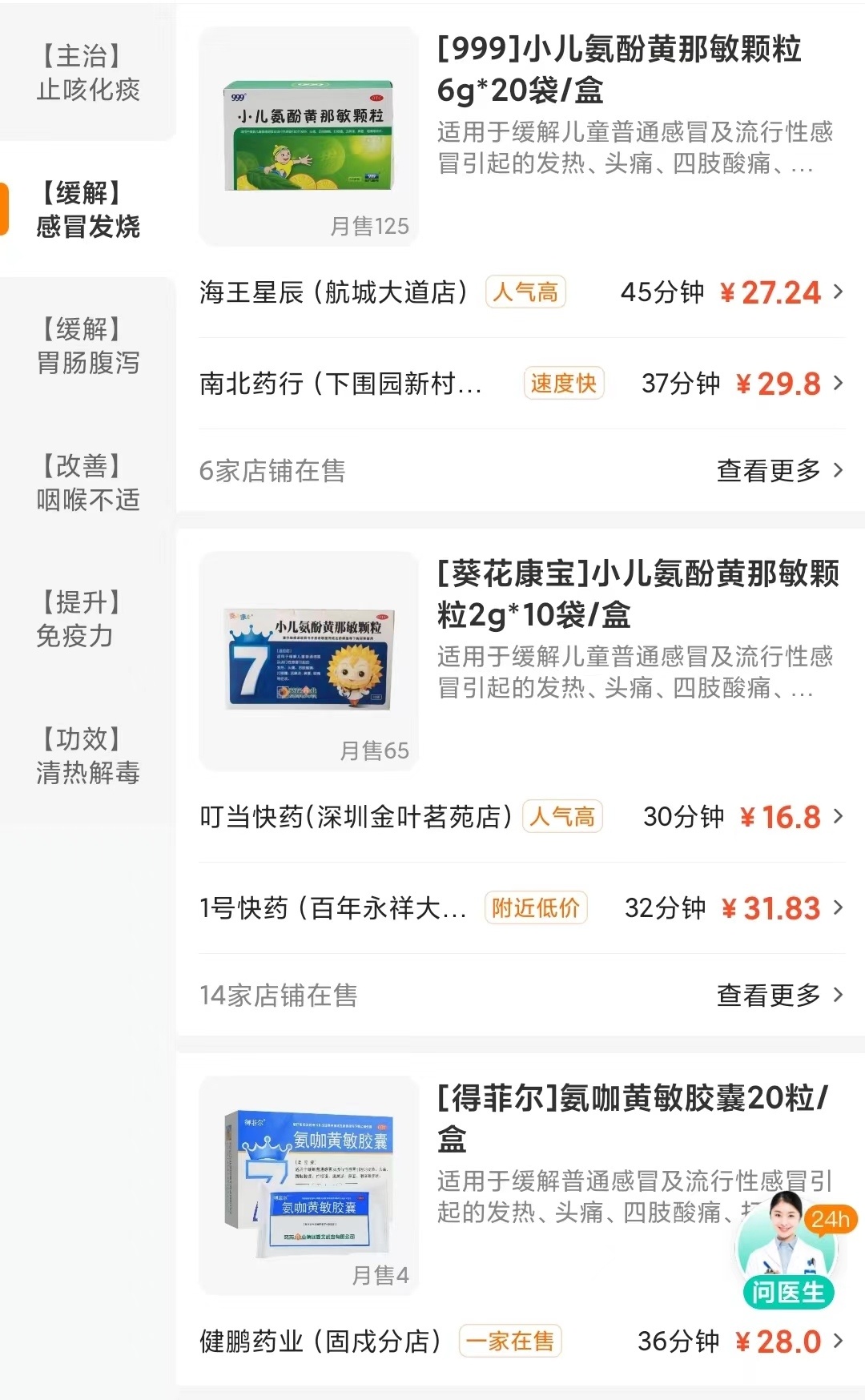Switch to the 免疫力 category

click(x=88, y=618)
